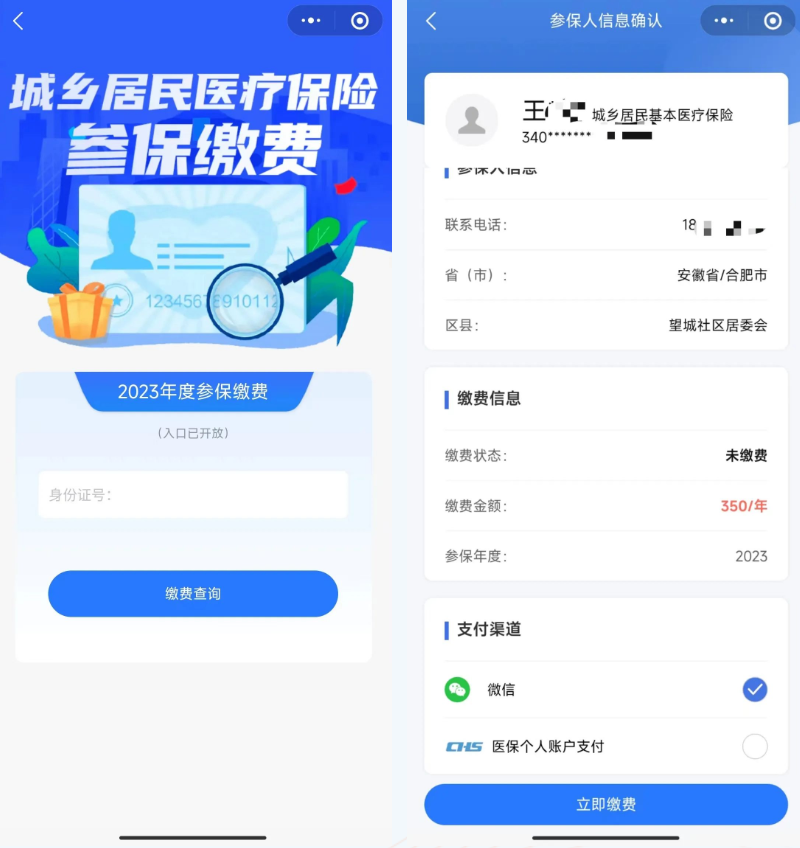Close the mini-program on the 参保人信息确认 page
This screenshot has width=800, height=848.
coord(772,21)
